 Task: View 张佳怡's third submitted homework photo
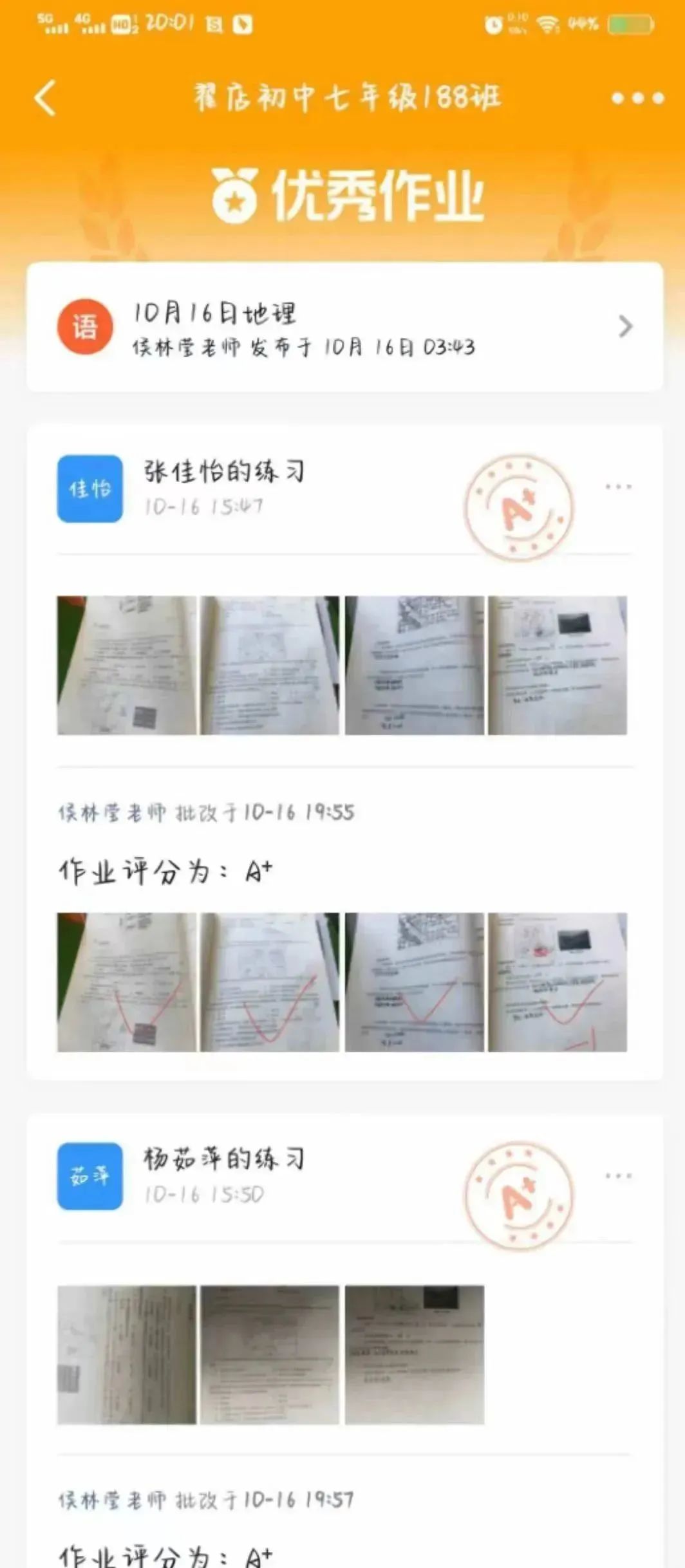point(415,665)
